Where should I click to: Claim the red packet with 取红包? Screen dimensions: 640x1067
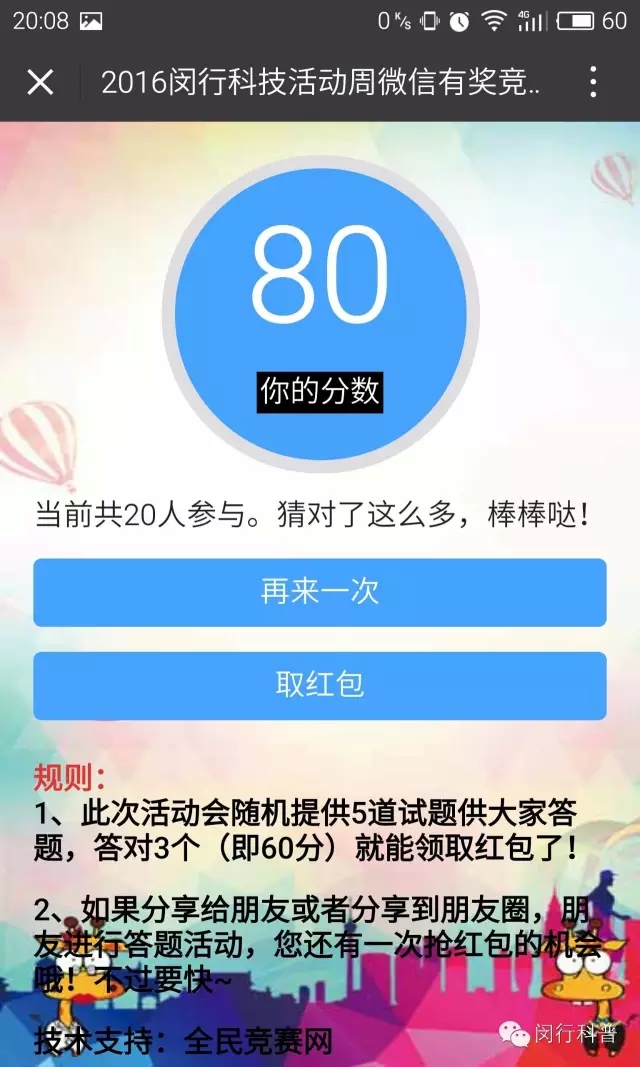pyautogui.click(x=320, y=686)
